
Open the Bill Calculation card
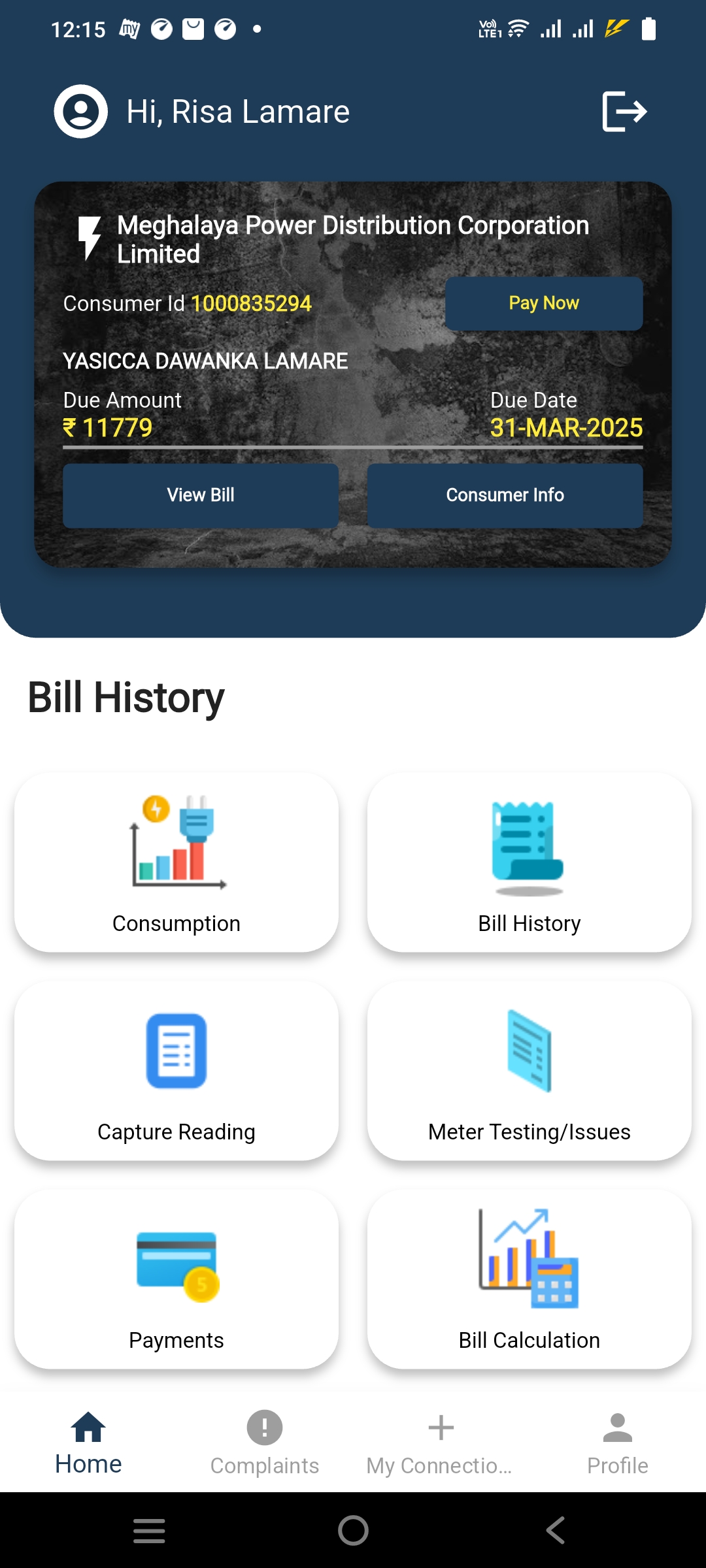pos(529,1279)
